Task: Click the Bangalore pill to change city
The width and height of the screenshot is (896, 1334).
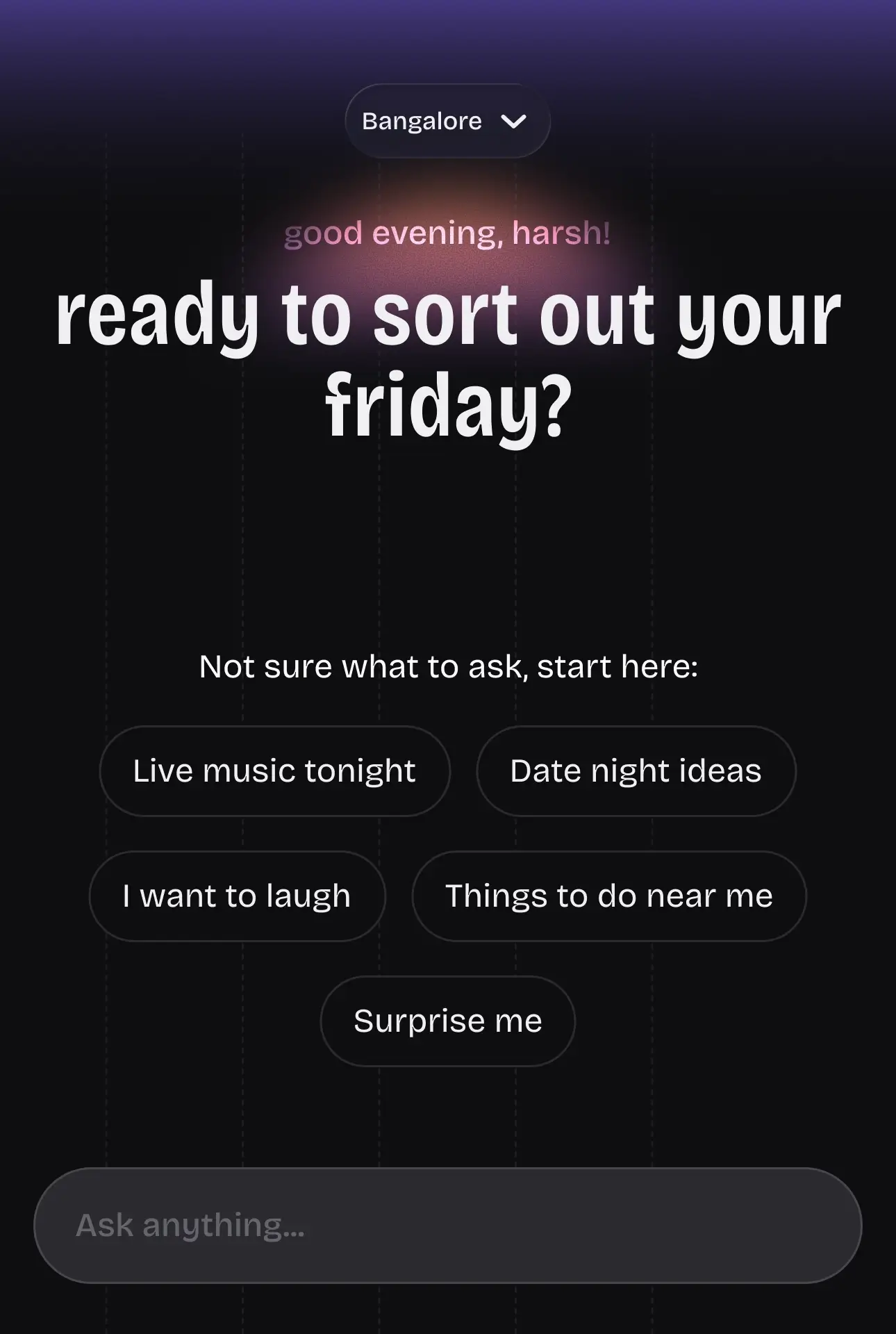Action: coord(447,120)
